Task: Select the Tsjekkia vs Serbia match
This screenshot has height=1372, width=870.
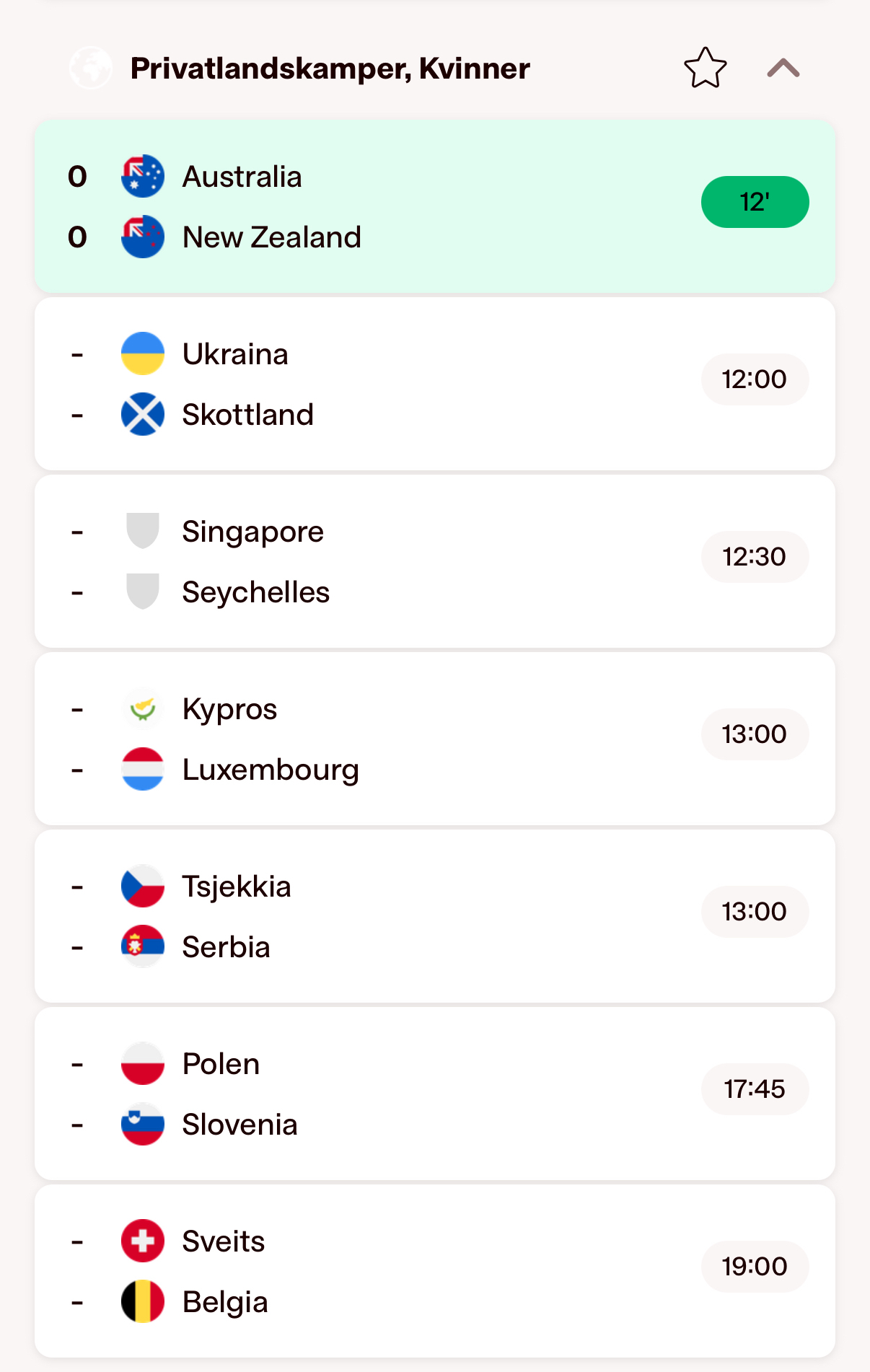Action: point(434,916)
